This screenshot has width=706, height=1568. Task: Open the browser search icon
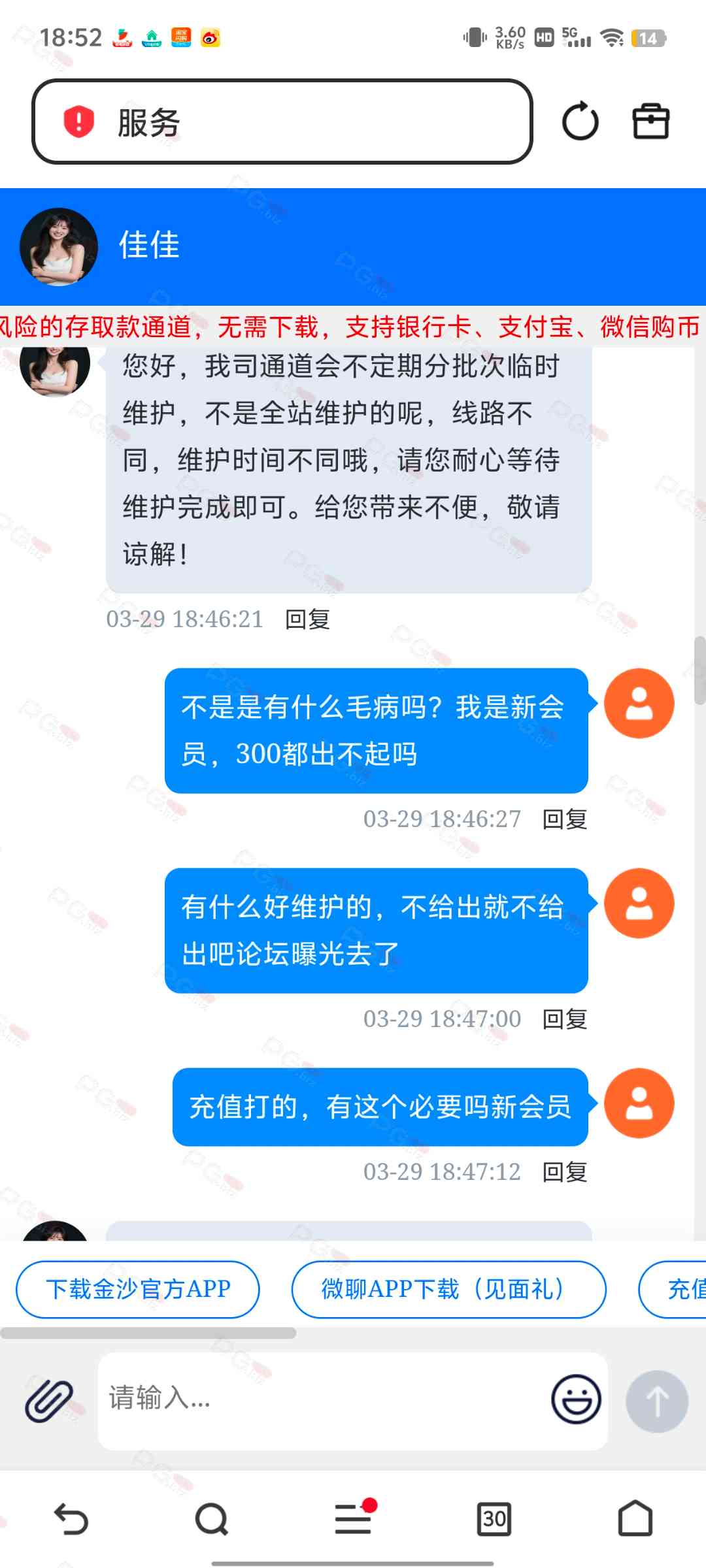(x=212, y=1519)
